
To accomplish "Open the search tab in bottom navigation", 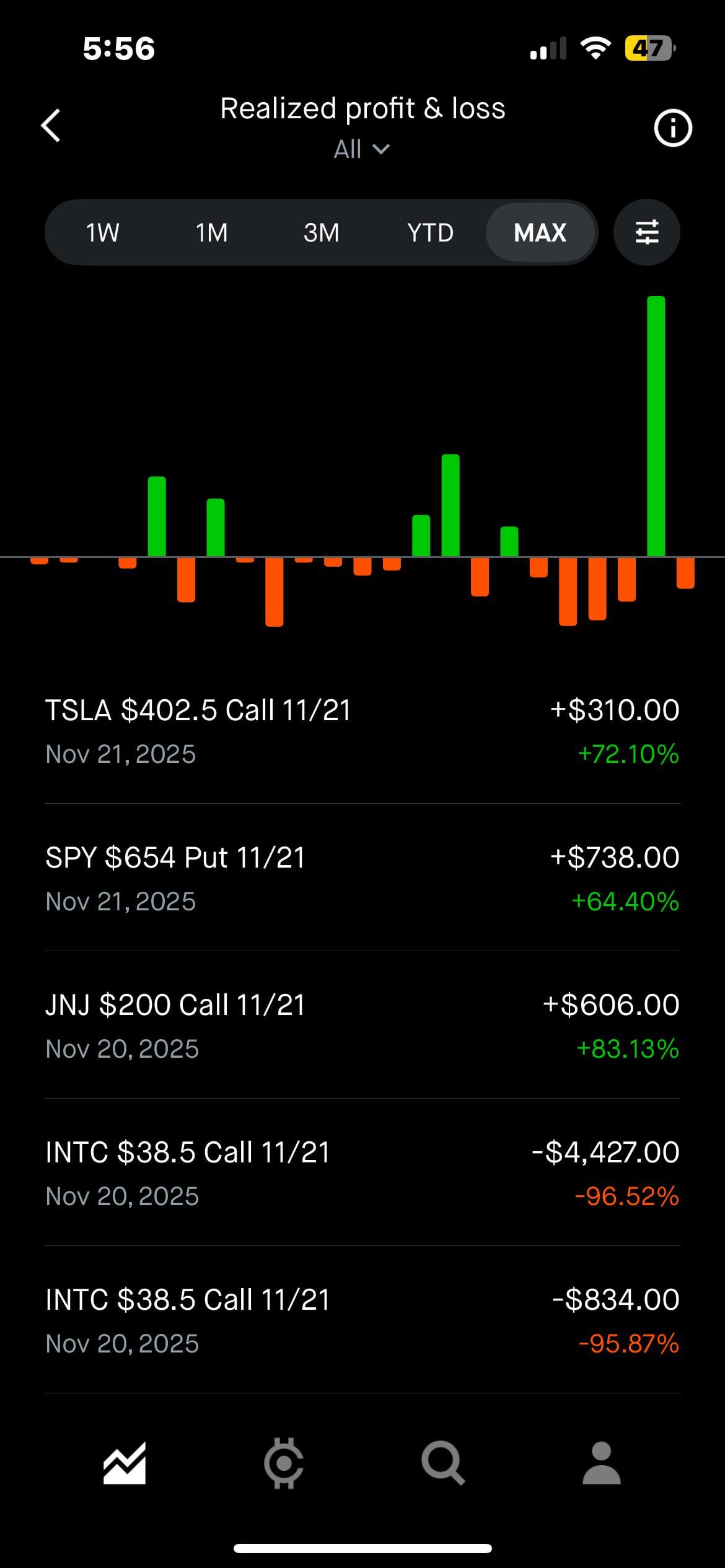I will tap(442, 1463).
